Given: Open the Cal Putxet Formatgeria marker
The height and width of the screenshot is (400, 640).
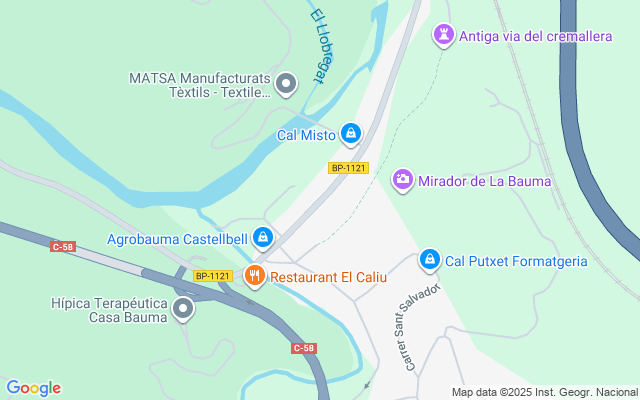Looking at the screenshot, I should coord(430,260).
